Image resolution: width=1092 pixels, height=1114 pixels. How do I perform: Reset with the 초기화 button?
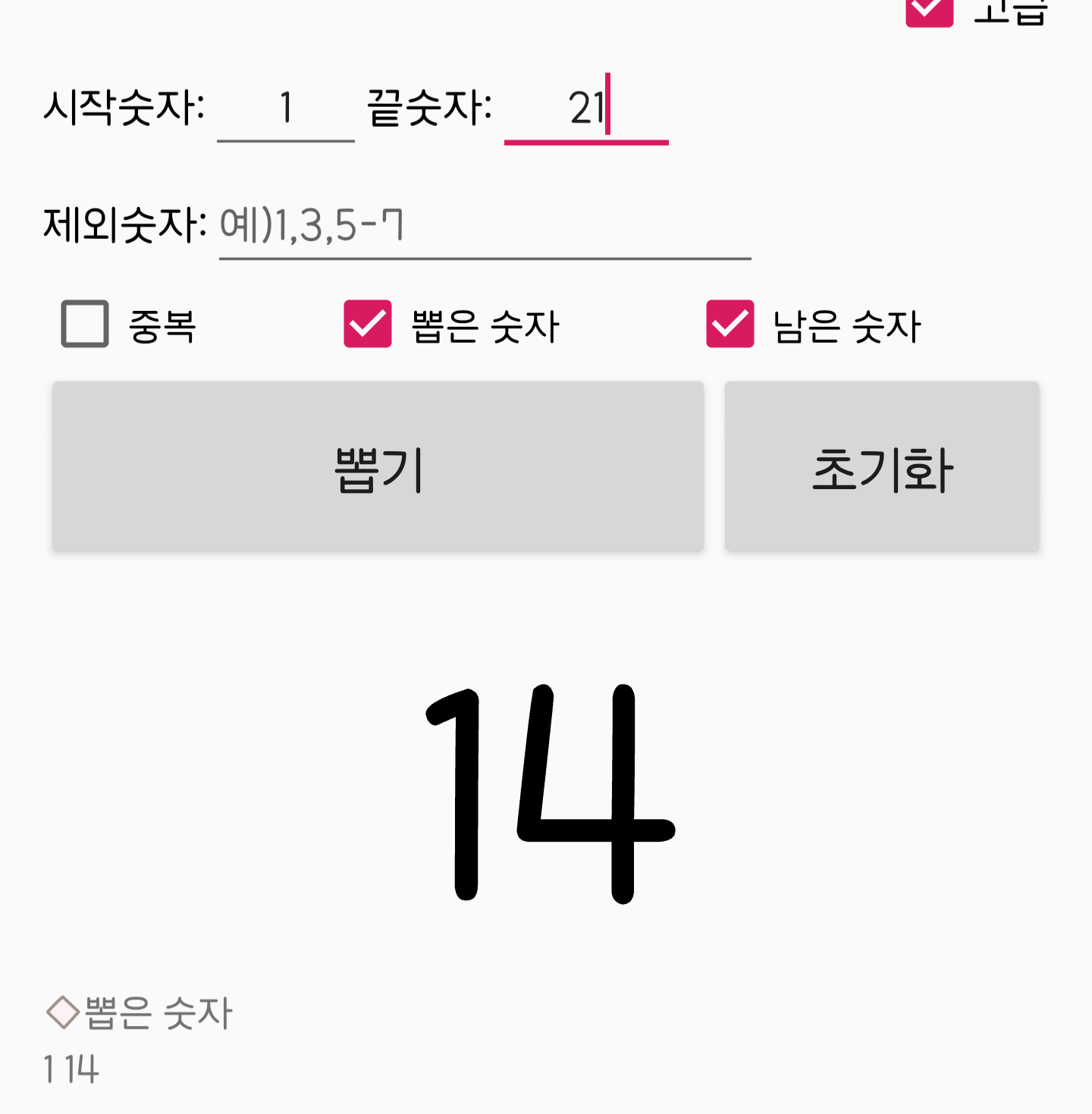(881, 466)
